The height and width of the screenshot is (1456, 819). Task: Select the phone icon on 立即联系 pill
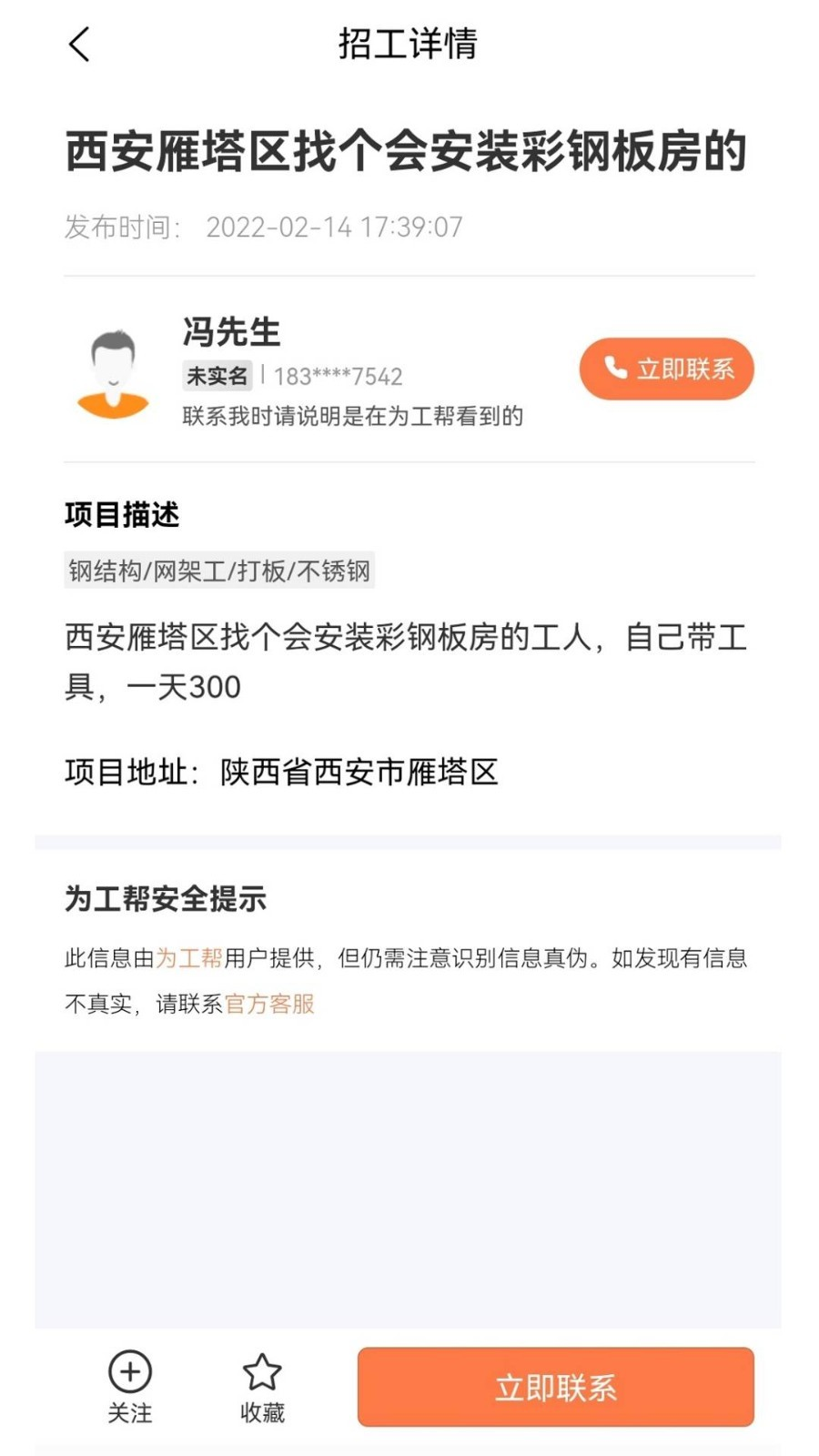[x=614, y=367]
